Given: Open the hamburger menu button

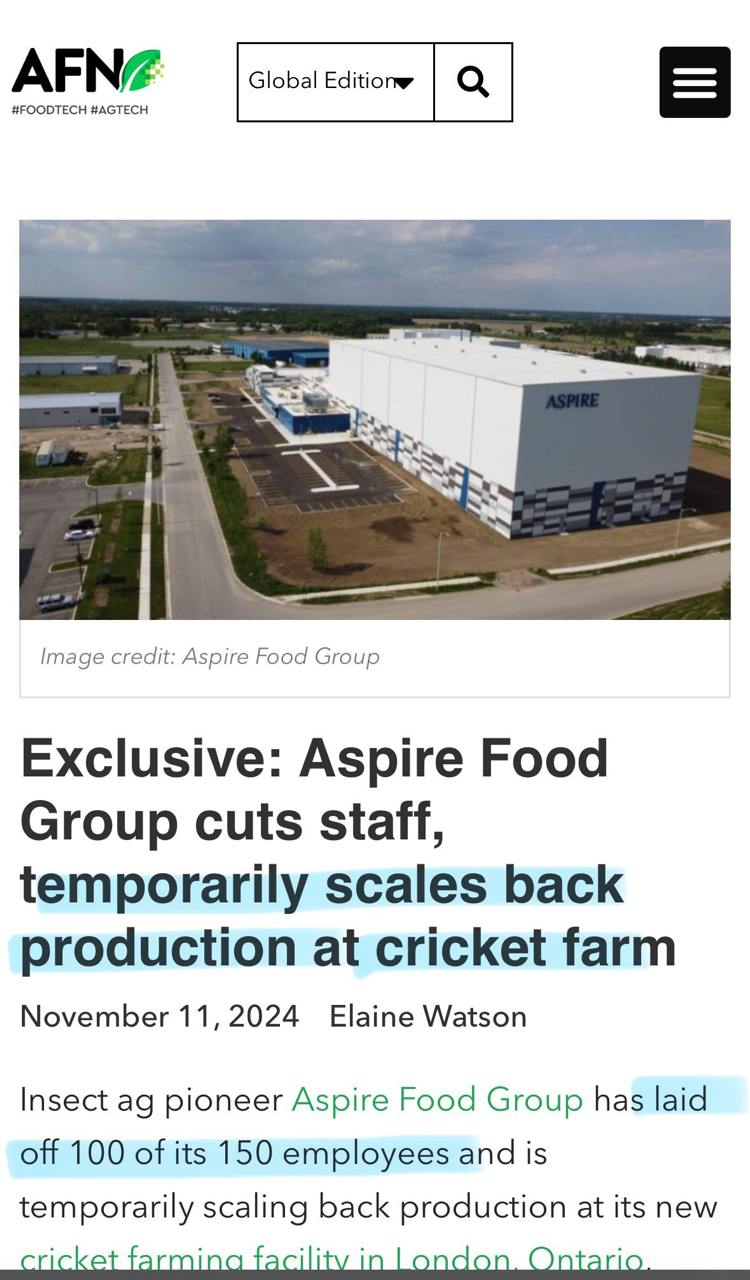Looking at the screenshot, I should [x=695, y=82].
